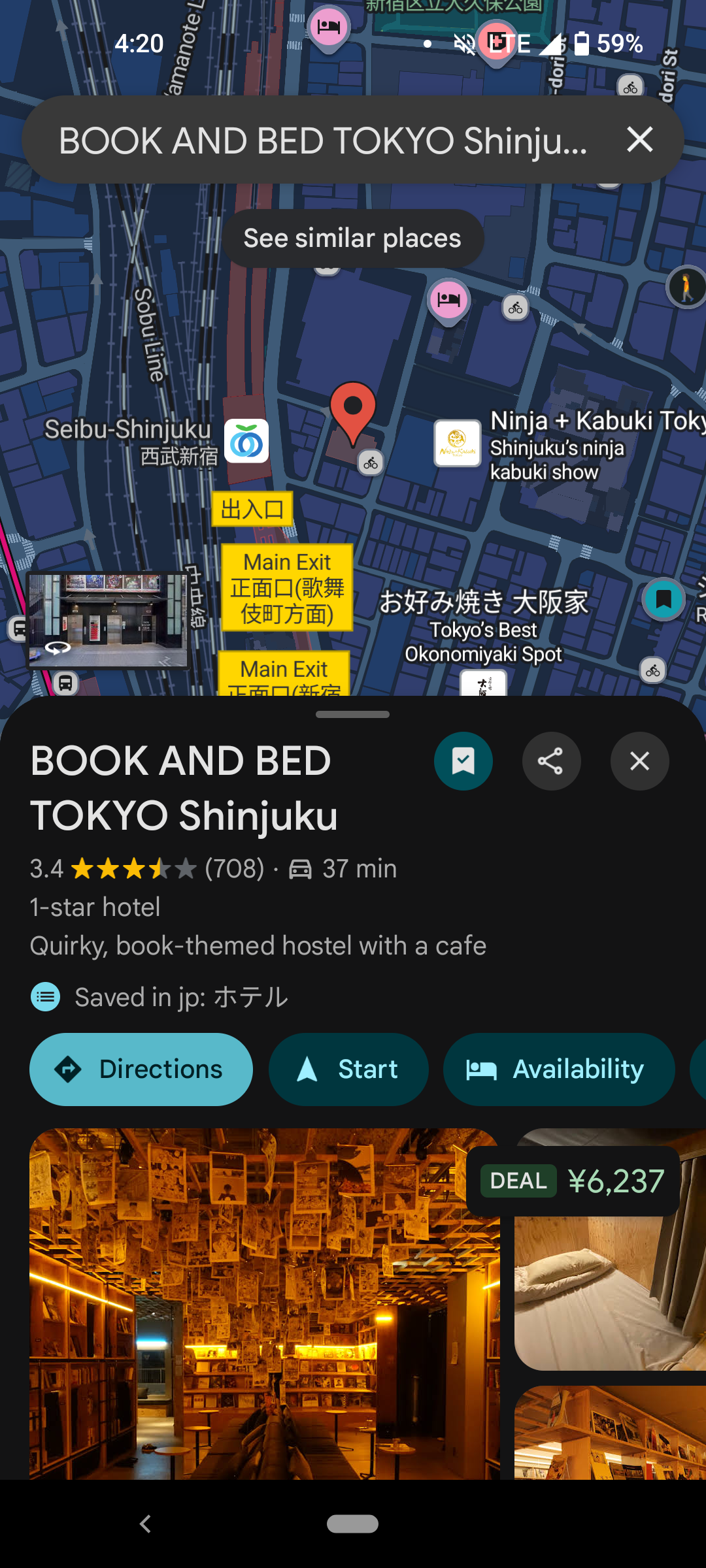
Task: Tap See similar places chip
Action: coord(352,238)
